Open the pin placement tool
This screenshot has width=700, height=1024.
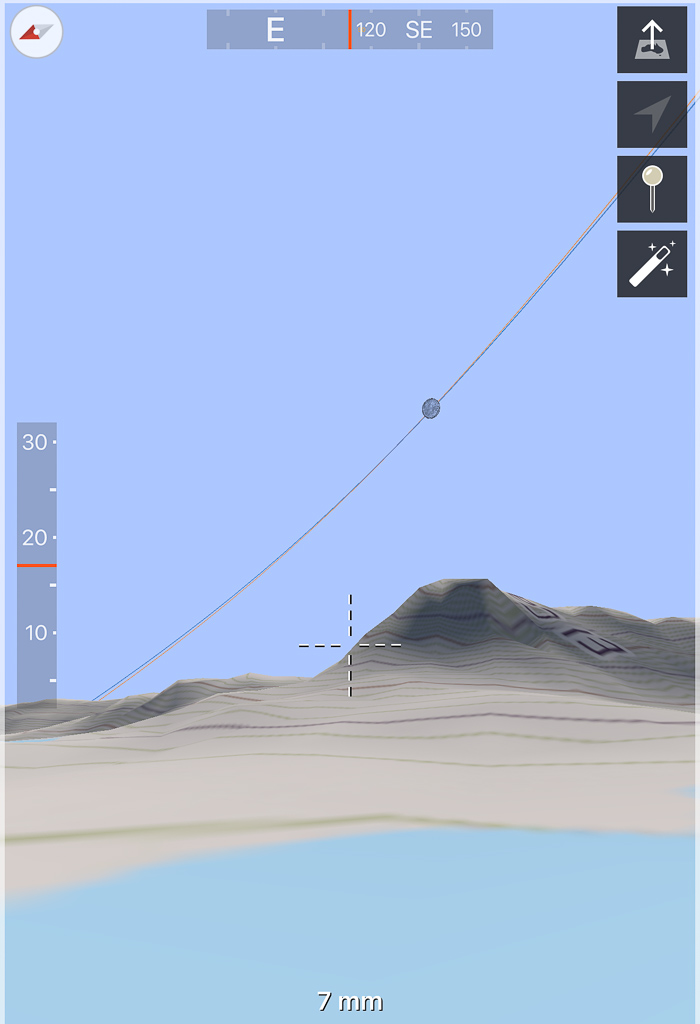652,189
